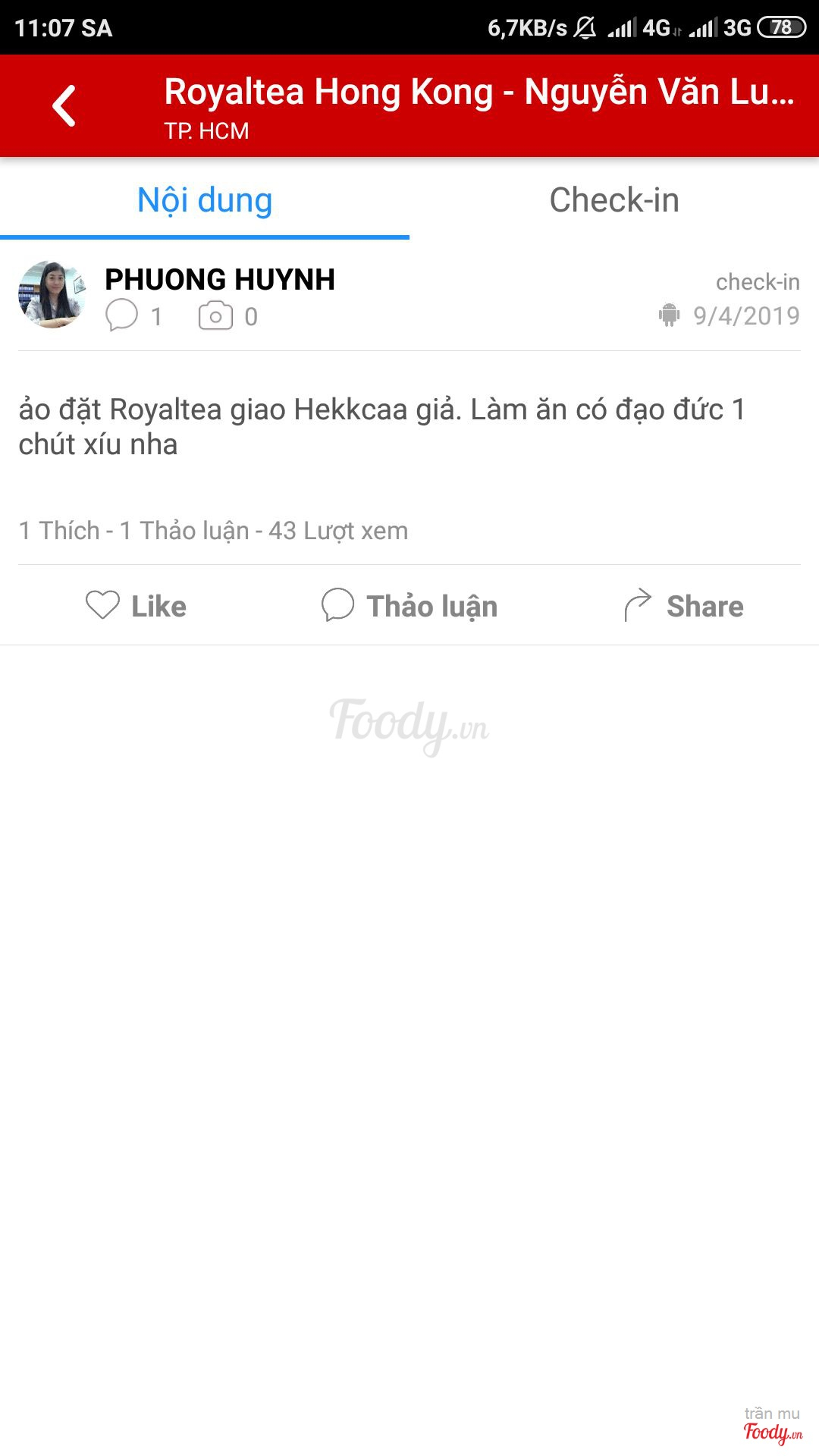The height and width of the screenshot is (1456, 819).
Task: Share this review post
Action: (x=683, y=606)
